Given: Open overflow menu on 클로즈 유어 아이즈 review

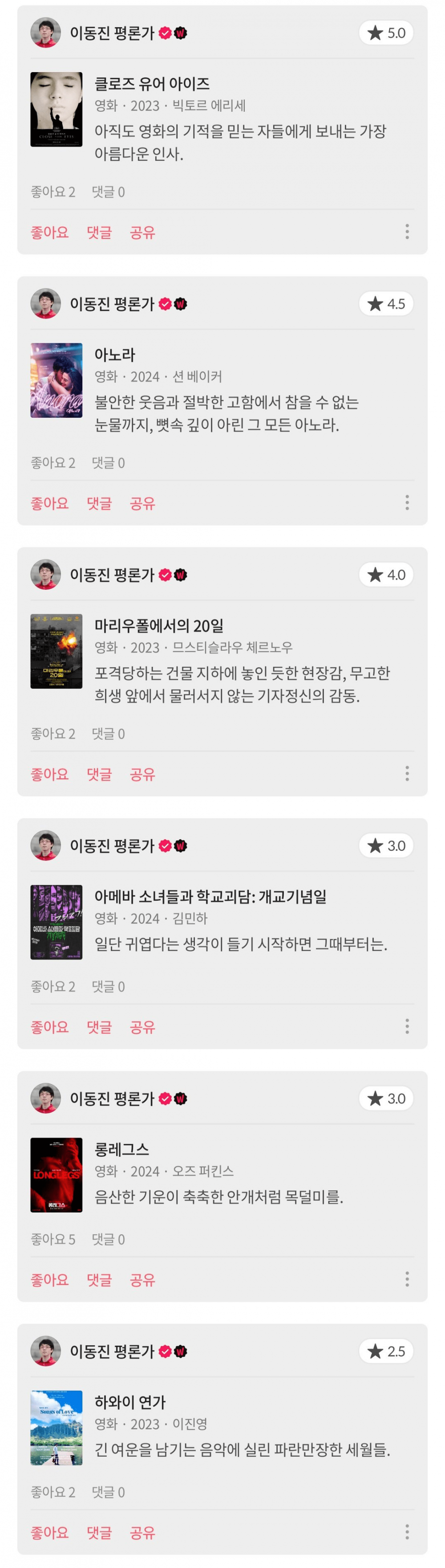Looking at the screenshot, I should (x=407, y=231).
